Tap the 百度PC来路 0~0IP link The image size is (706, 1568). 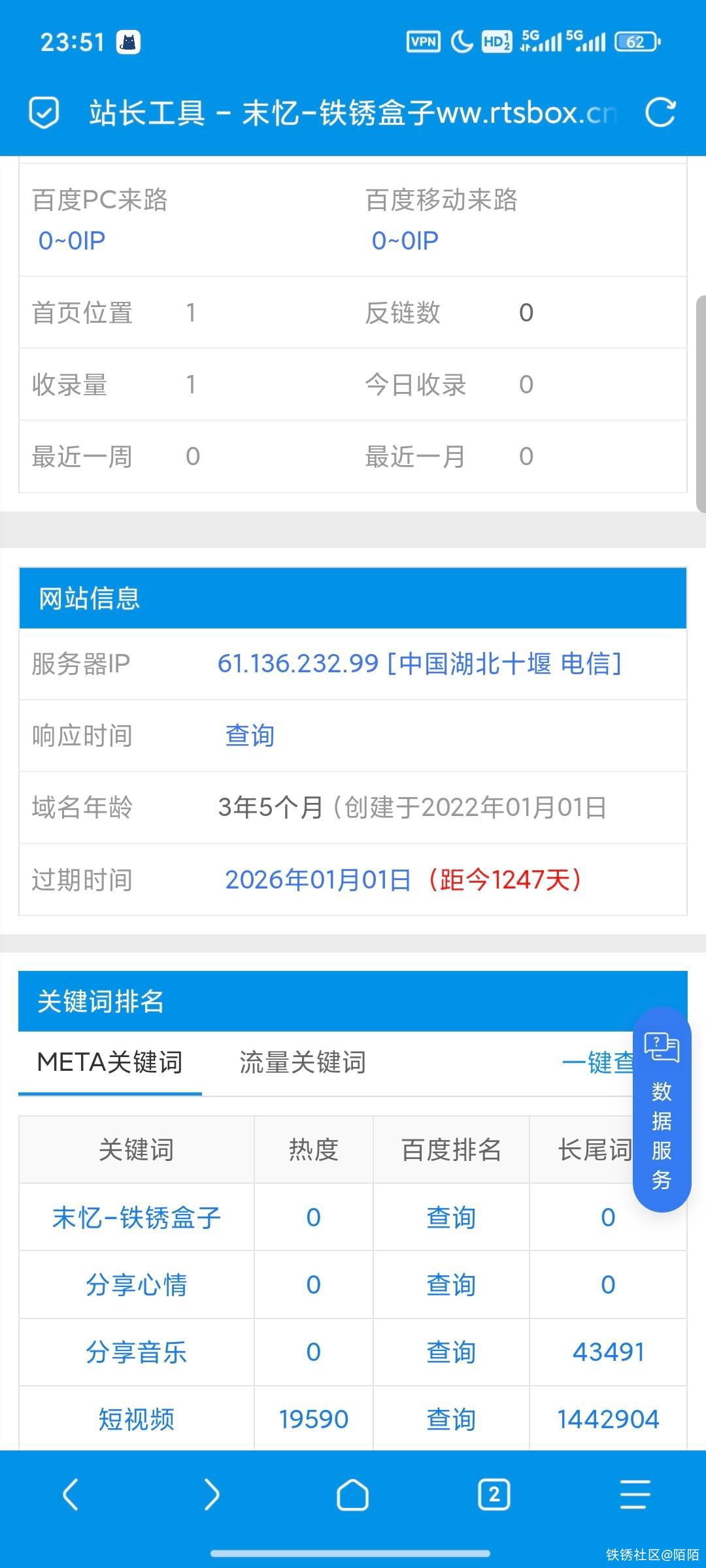click(72, 241)
